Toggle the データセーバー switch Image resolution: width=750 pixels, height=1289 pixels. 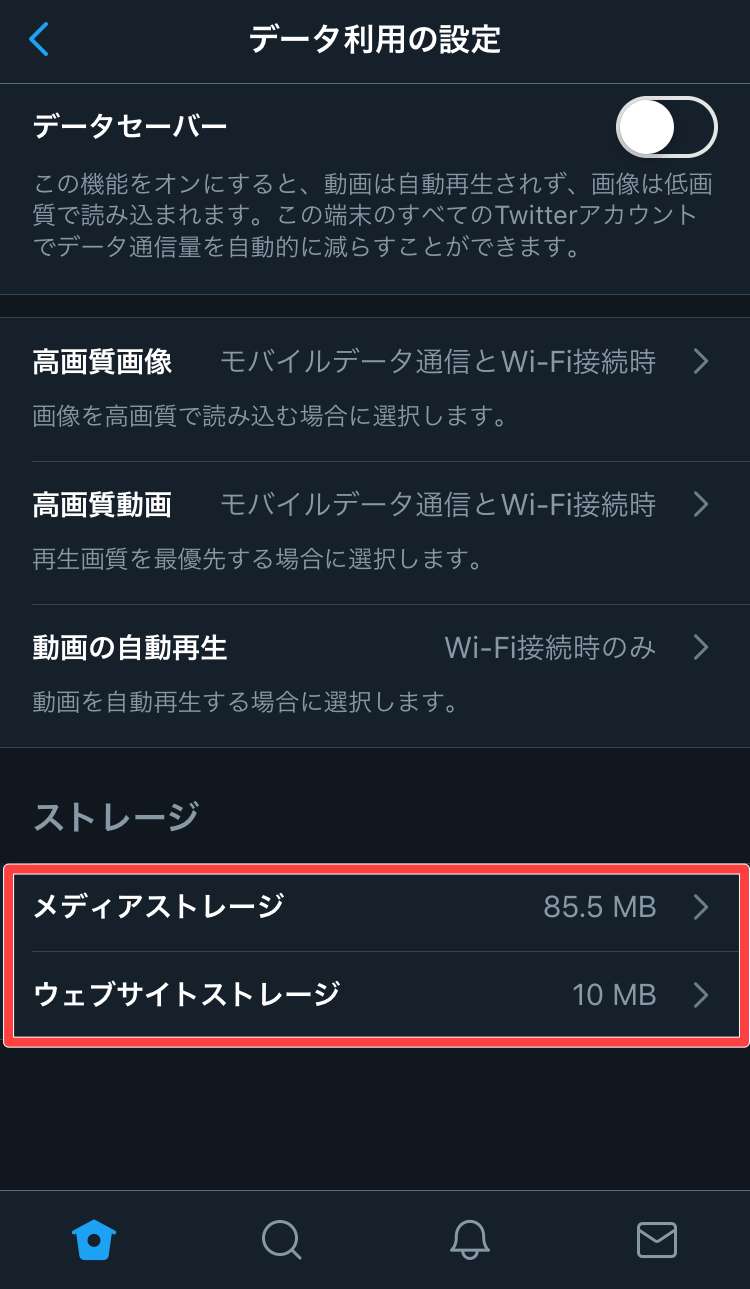[x=666, y=128]
